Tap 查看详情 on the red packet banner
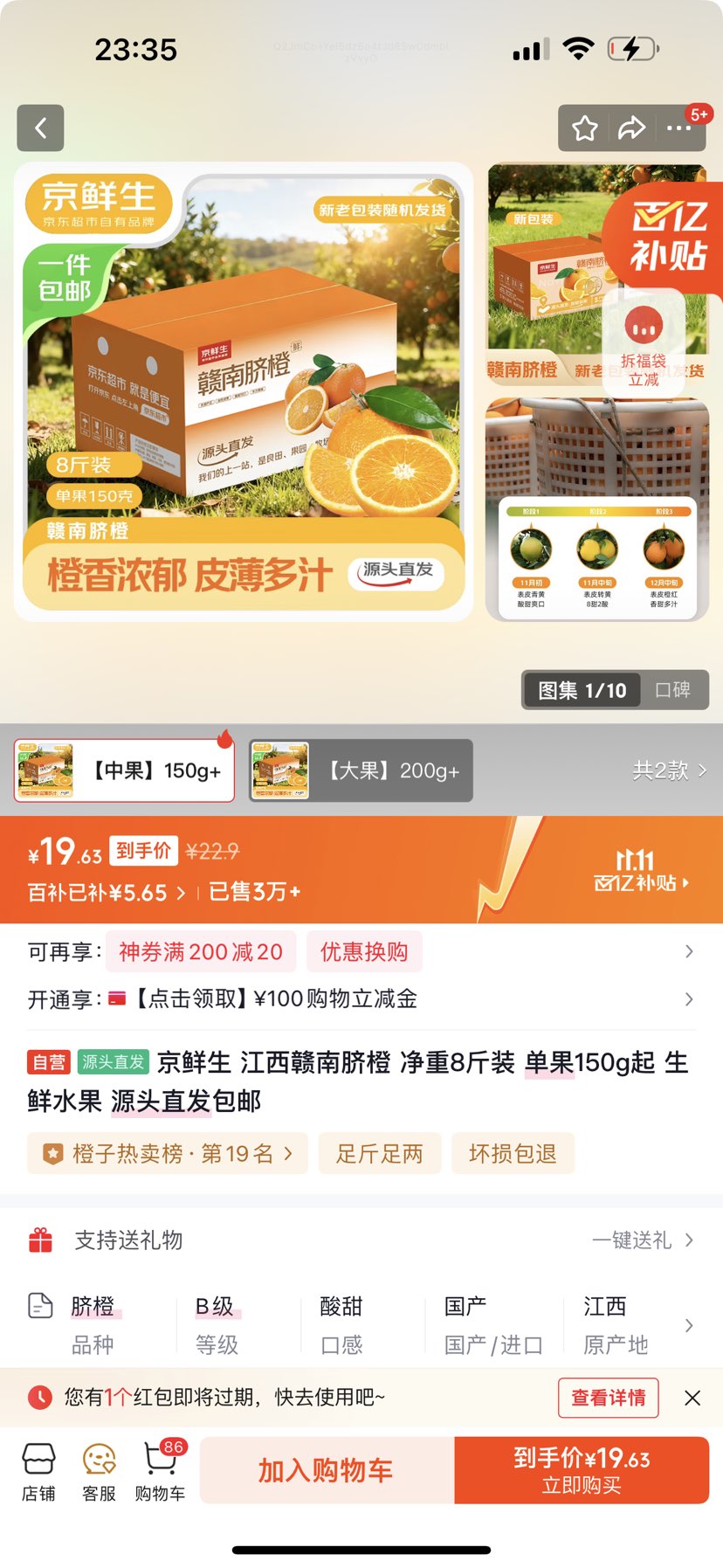723x1568 pixels. (608, 1399)
